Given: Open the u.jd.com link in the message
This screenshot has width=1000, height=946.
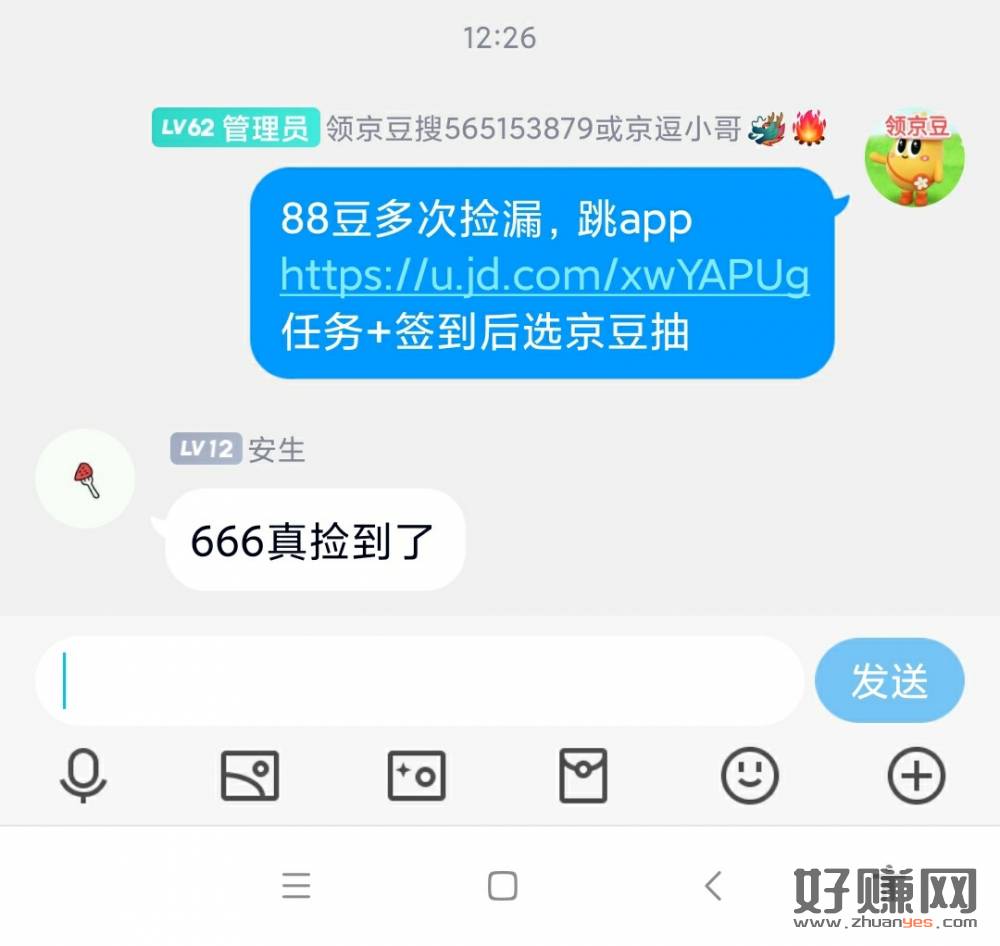Looking at the screenshot, I should (x=544, y=276).
